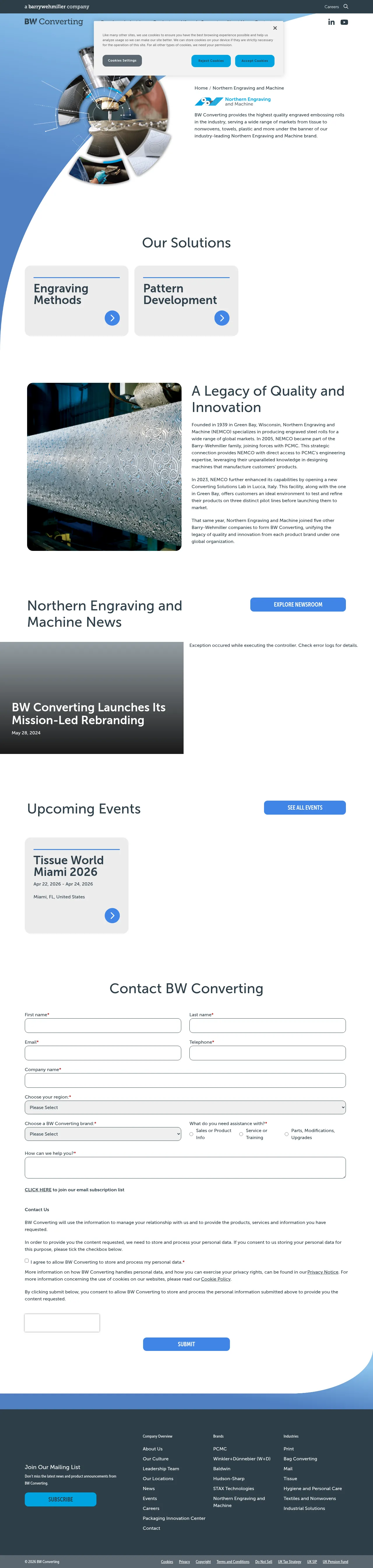See all events

[304, 808]
